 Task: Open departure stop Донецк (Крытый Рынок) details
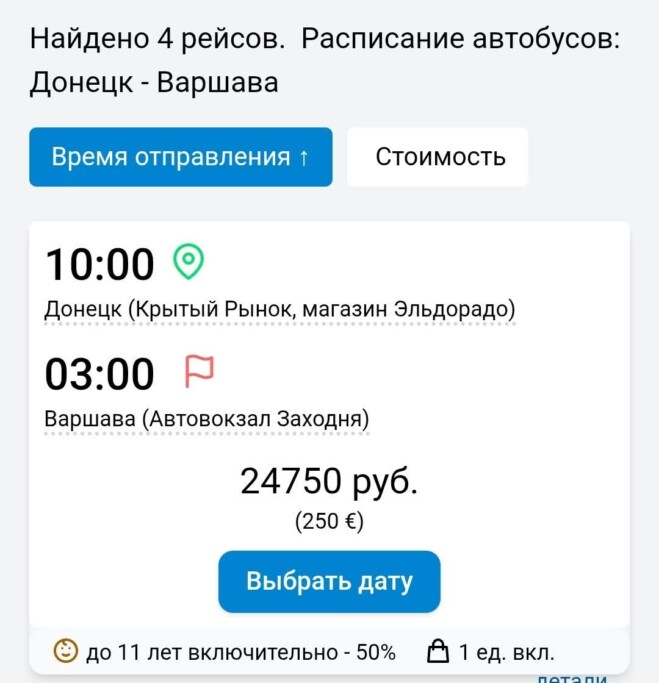280,310
